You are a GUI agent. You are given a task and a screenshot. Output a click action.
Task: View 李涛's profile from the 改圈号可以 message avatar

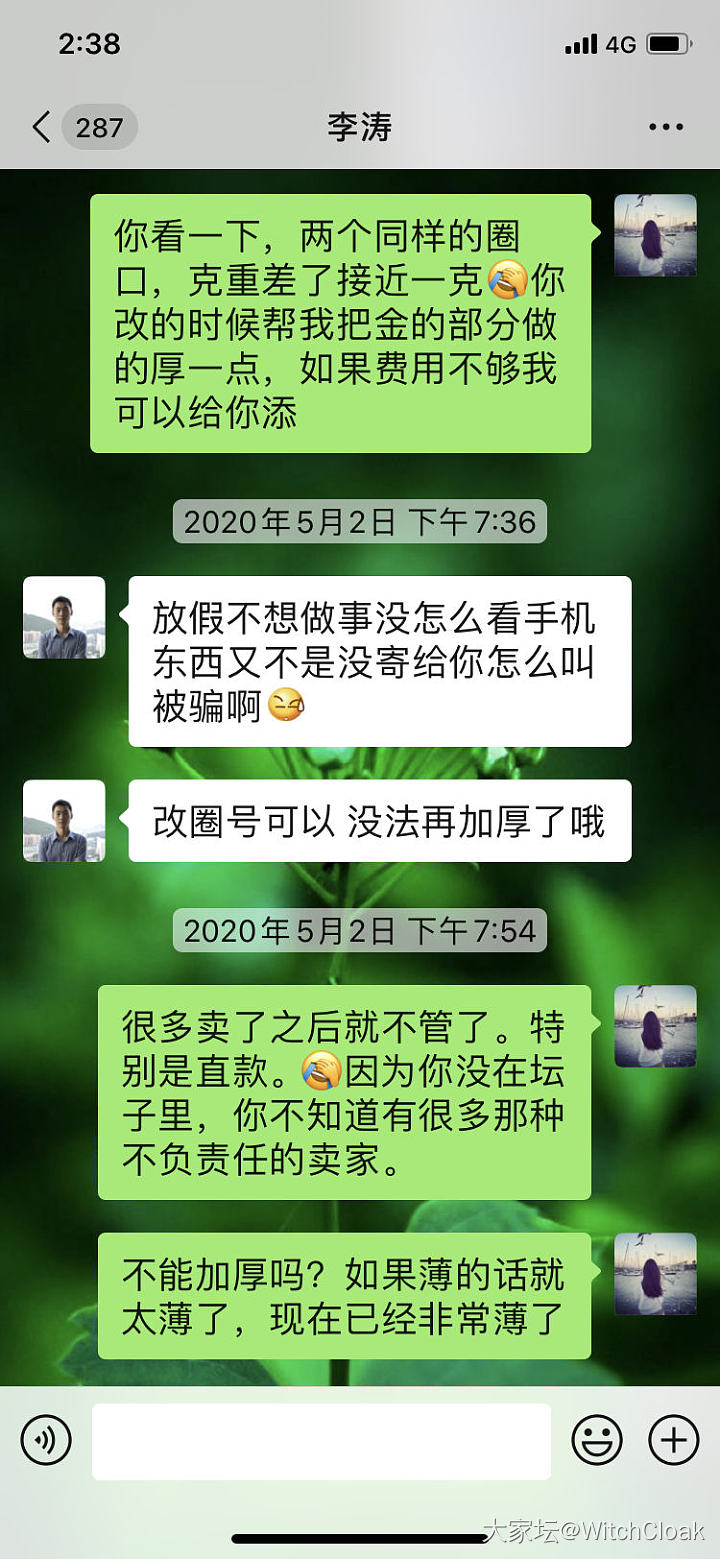[64, 821]
